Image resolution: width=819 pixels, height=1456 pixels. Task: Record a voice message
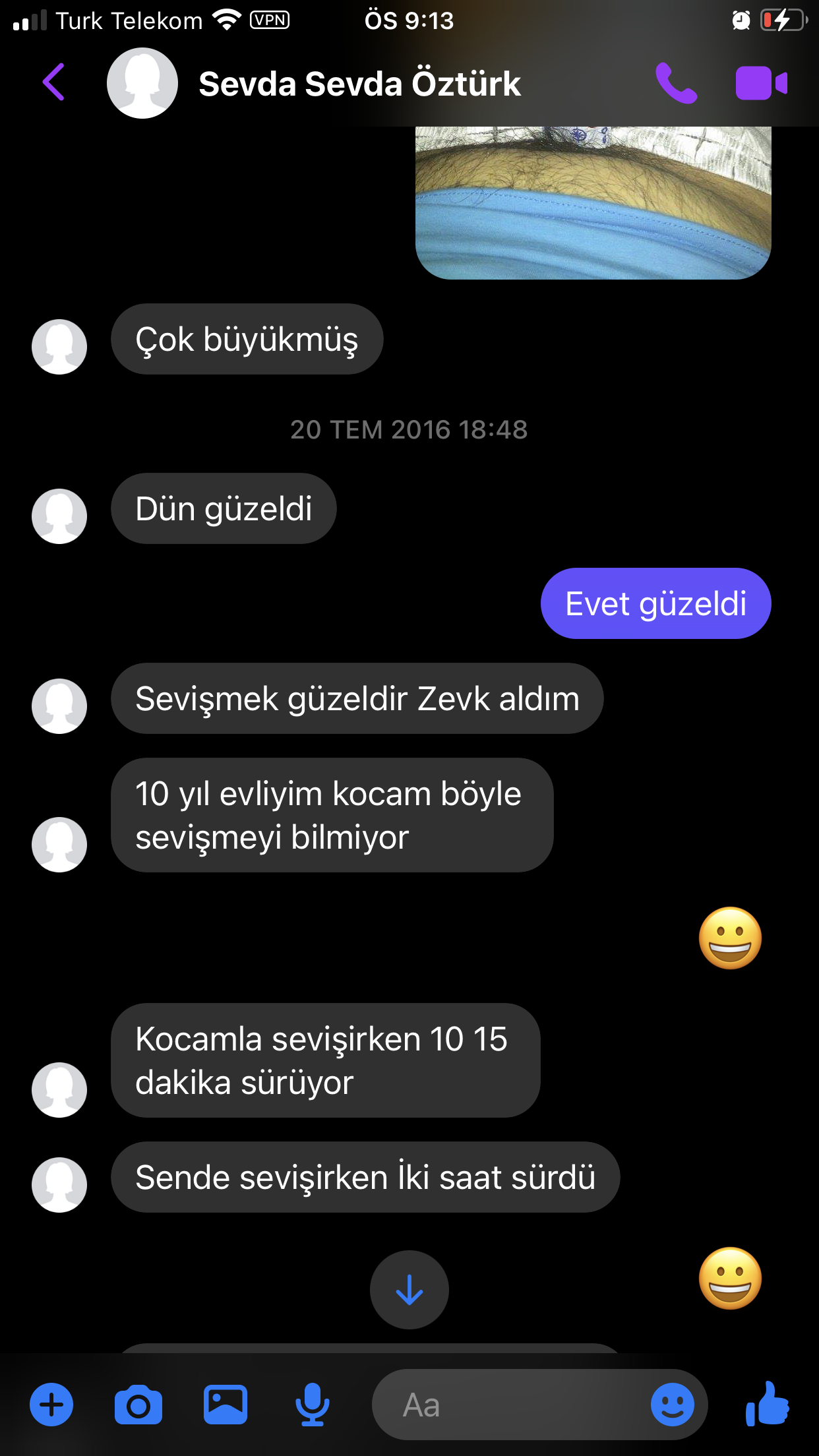click(x=312, y=1405)
